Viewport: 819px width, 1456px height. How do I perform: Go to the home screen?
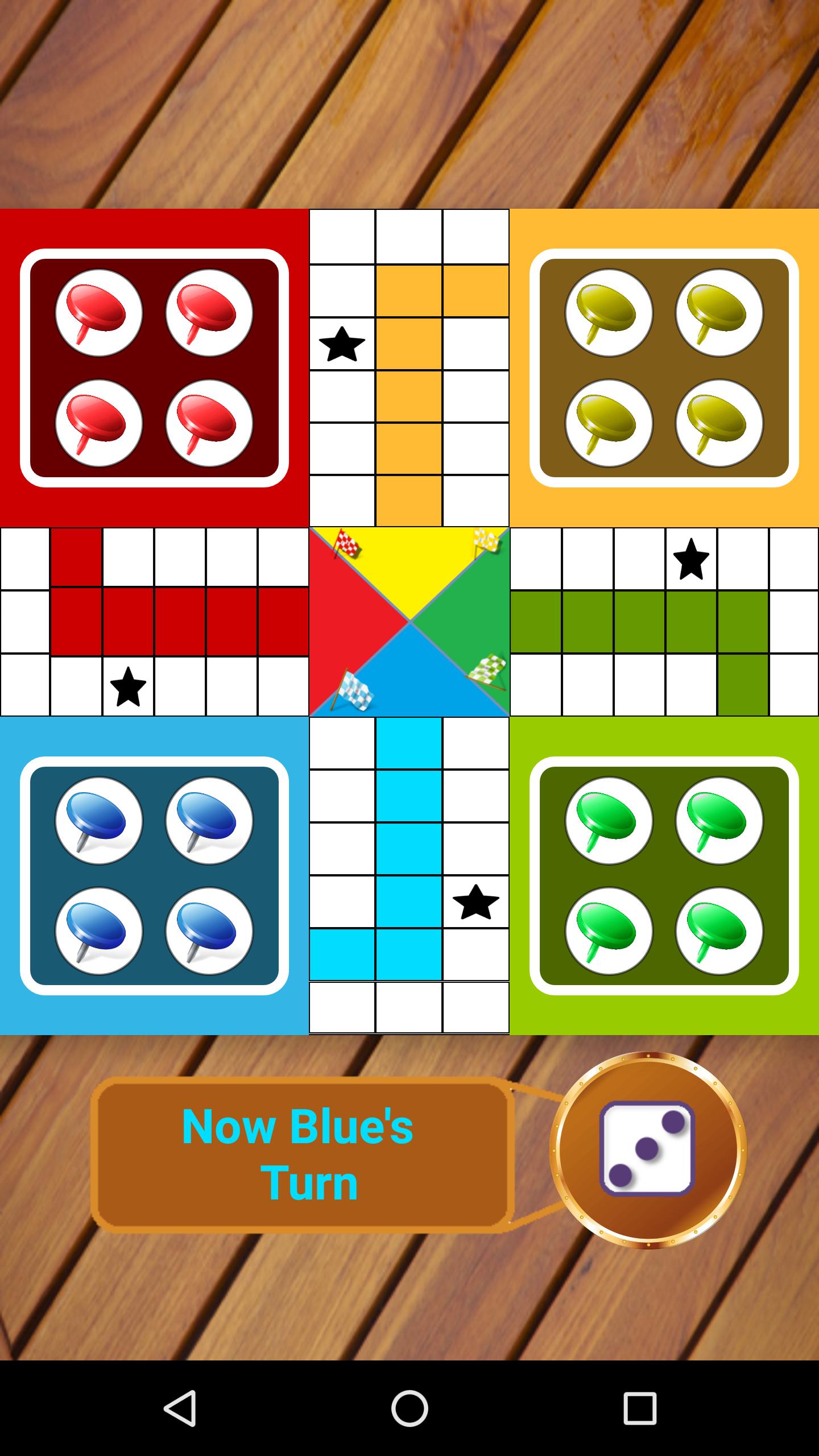point(409,1408)
